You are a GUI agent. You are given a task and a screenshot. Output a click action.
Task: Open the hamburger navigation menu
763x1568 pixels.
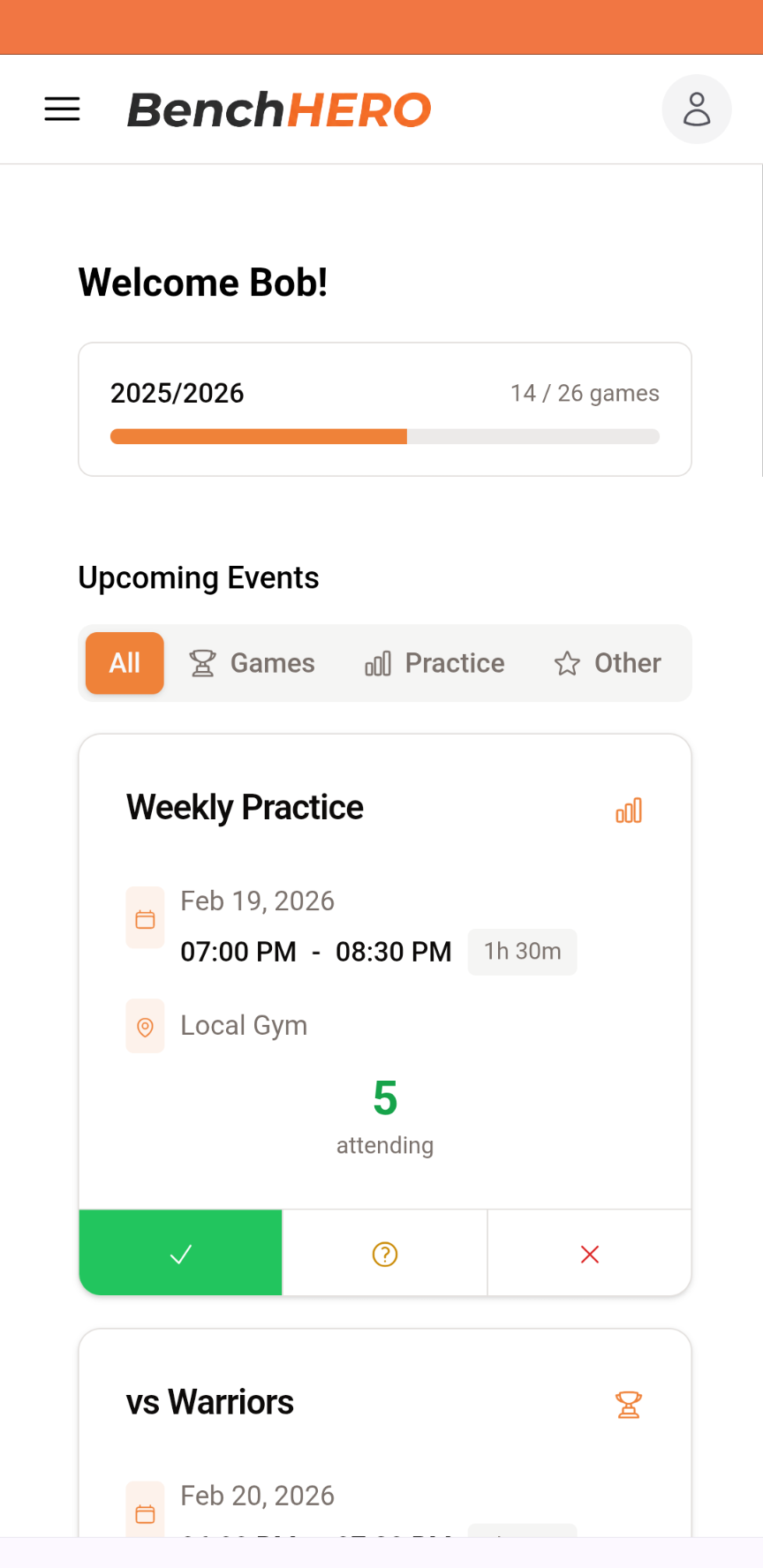point(61,109)
